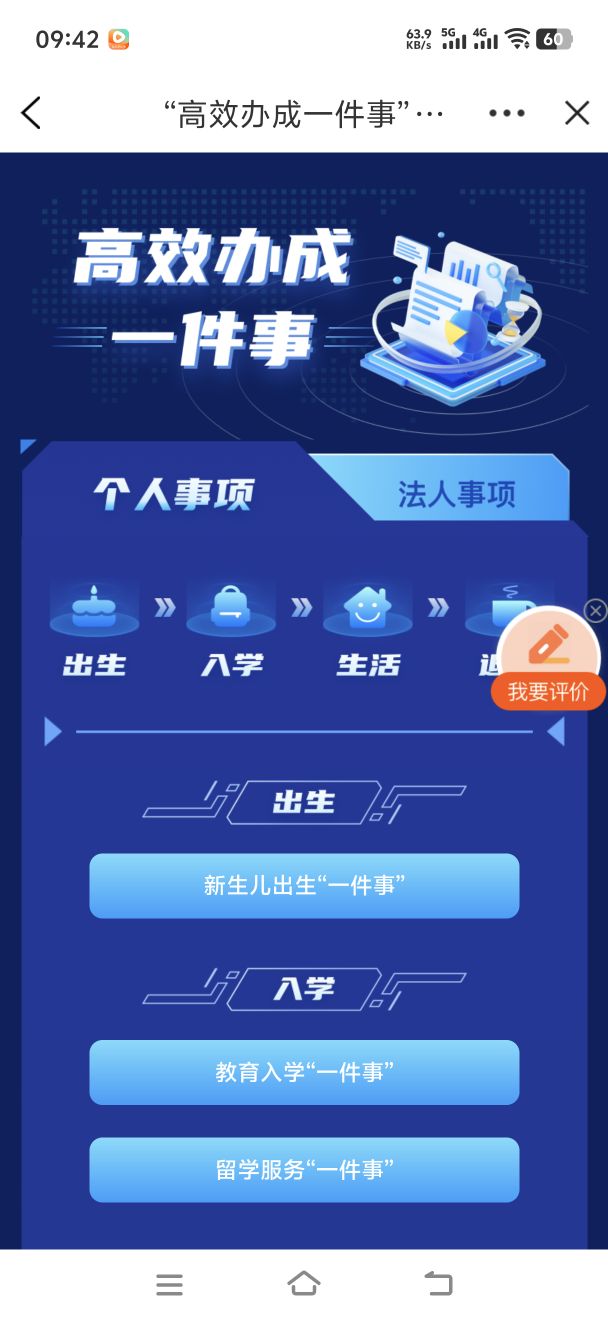Open system recent apps menu

coord(170,1284)
